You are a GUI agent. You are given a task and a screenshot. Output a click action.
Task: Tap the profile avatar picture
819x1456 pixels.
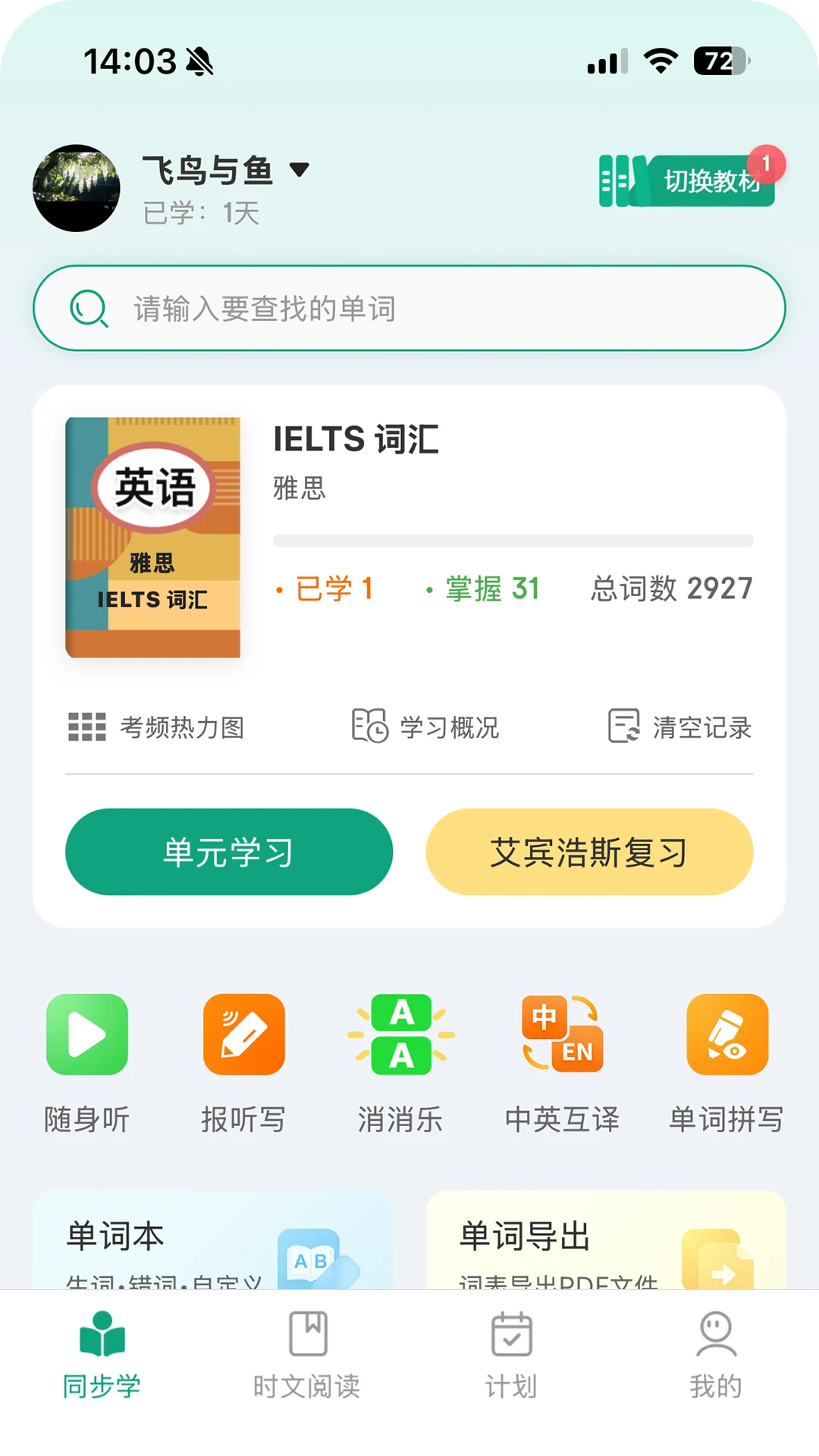point(77,188)
